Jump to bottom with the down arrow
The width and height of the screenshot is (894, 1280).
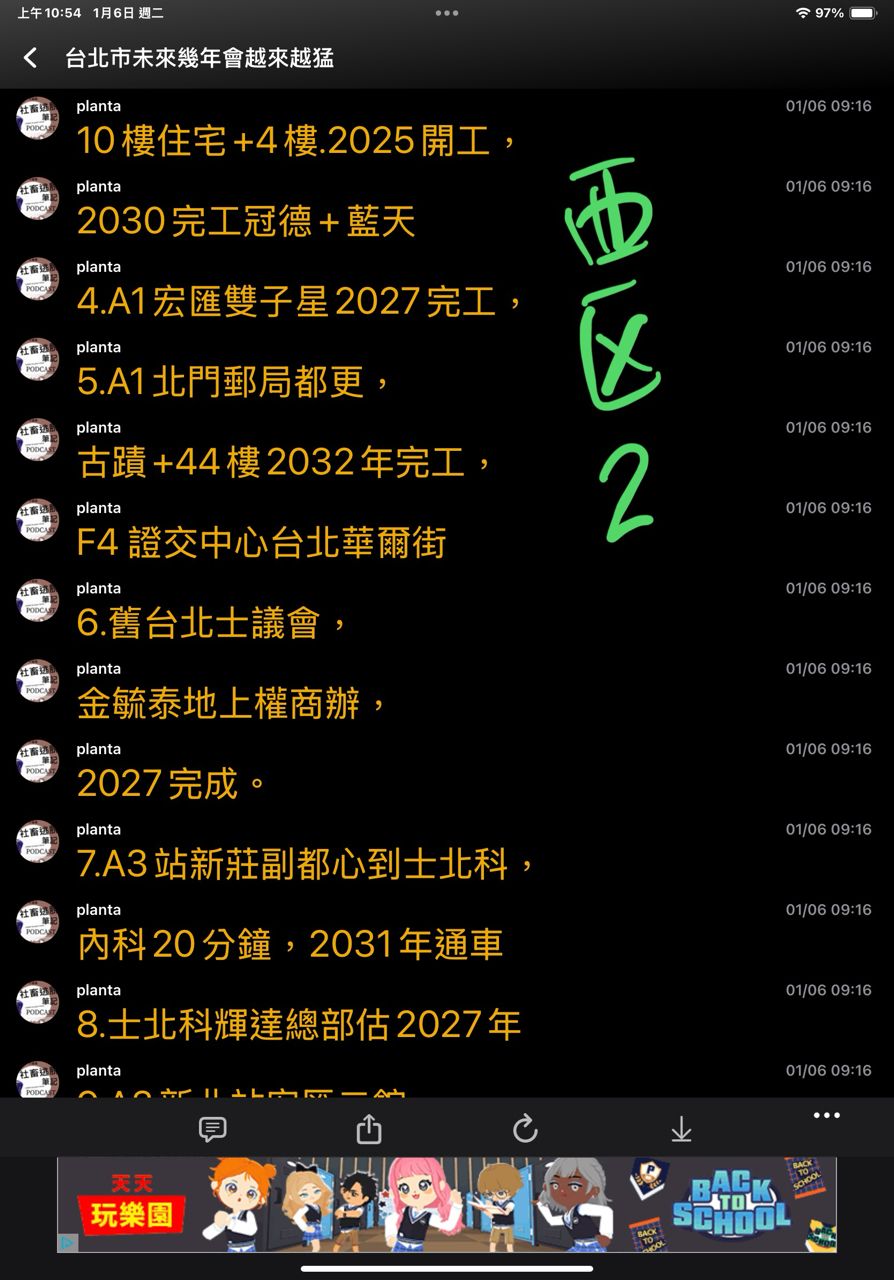pyautogui.click(x=681, y=1129)
